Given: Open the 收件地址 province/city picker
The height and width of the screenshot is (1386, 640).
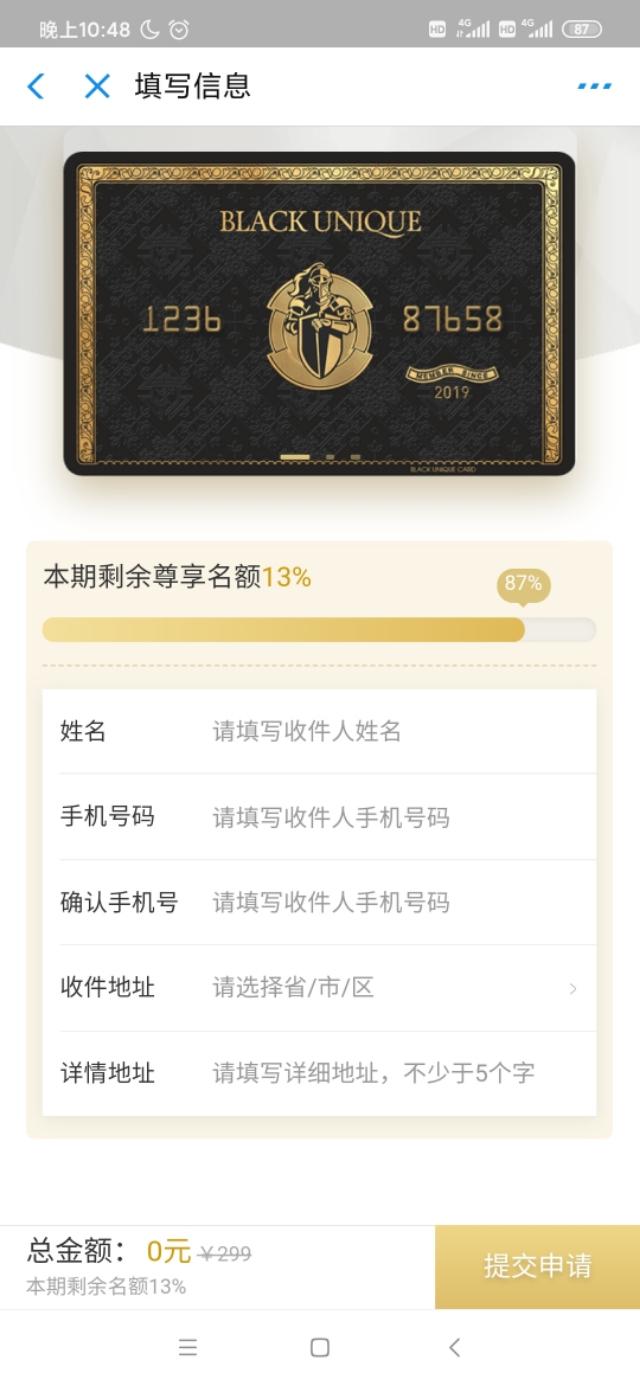Looking at the screenshot, I should pos(319,988).
